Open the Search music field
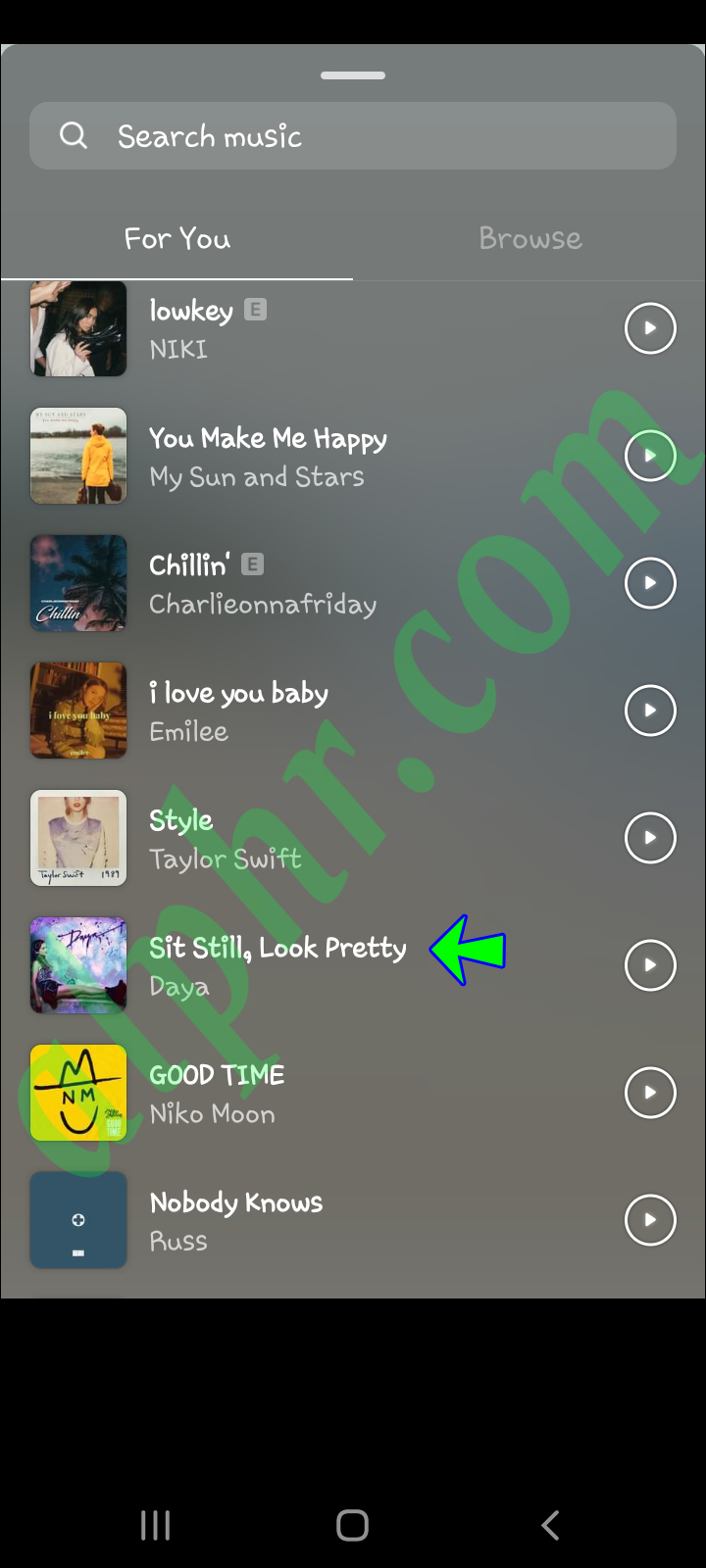706x1568 pixels. point(353,136)
